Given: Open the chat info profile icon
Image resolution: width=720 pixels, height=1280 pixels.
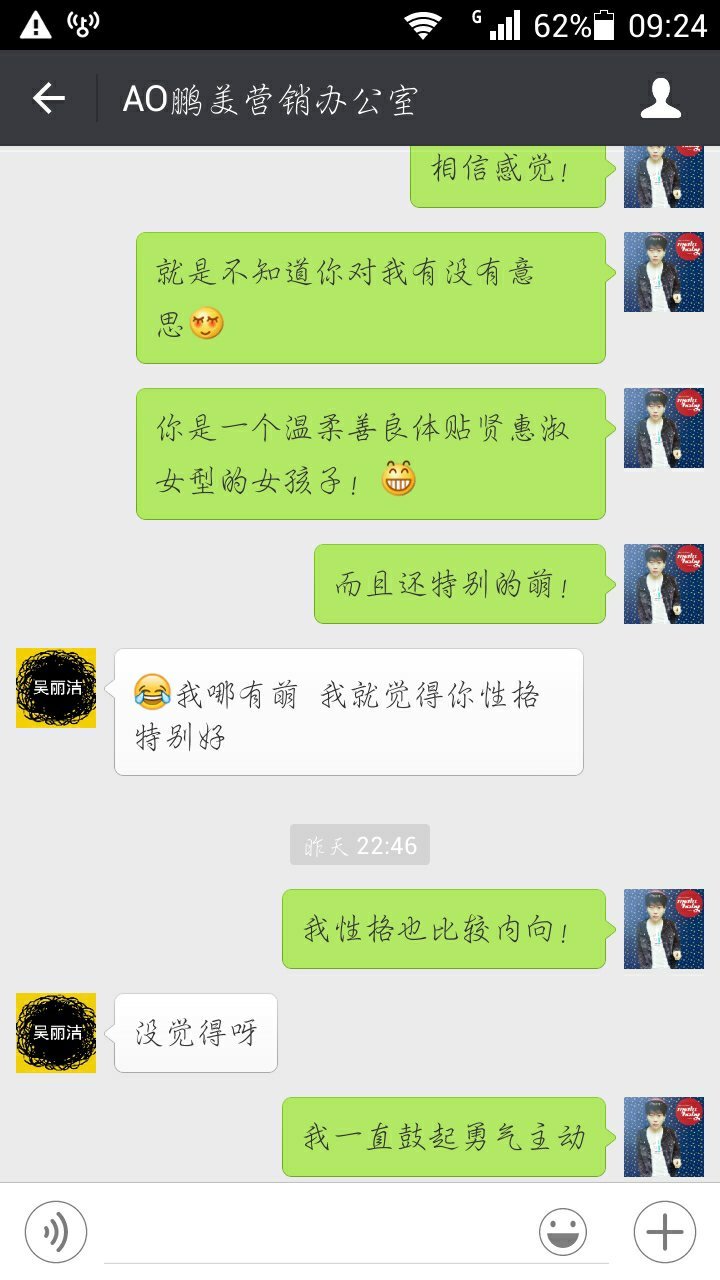Looking at the screenshot, I should (x=660, y=98).
